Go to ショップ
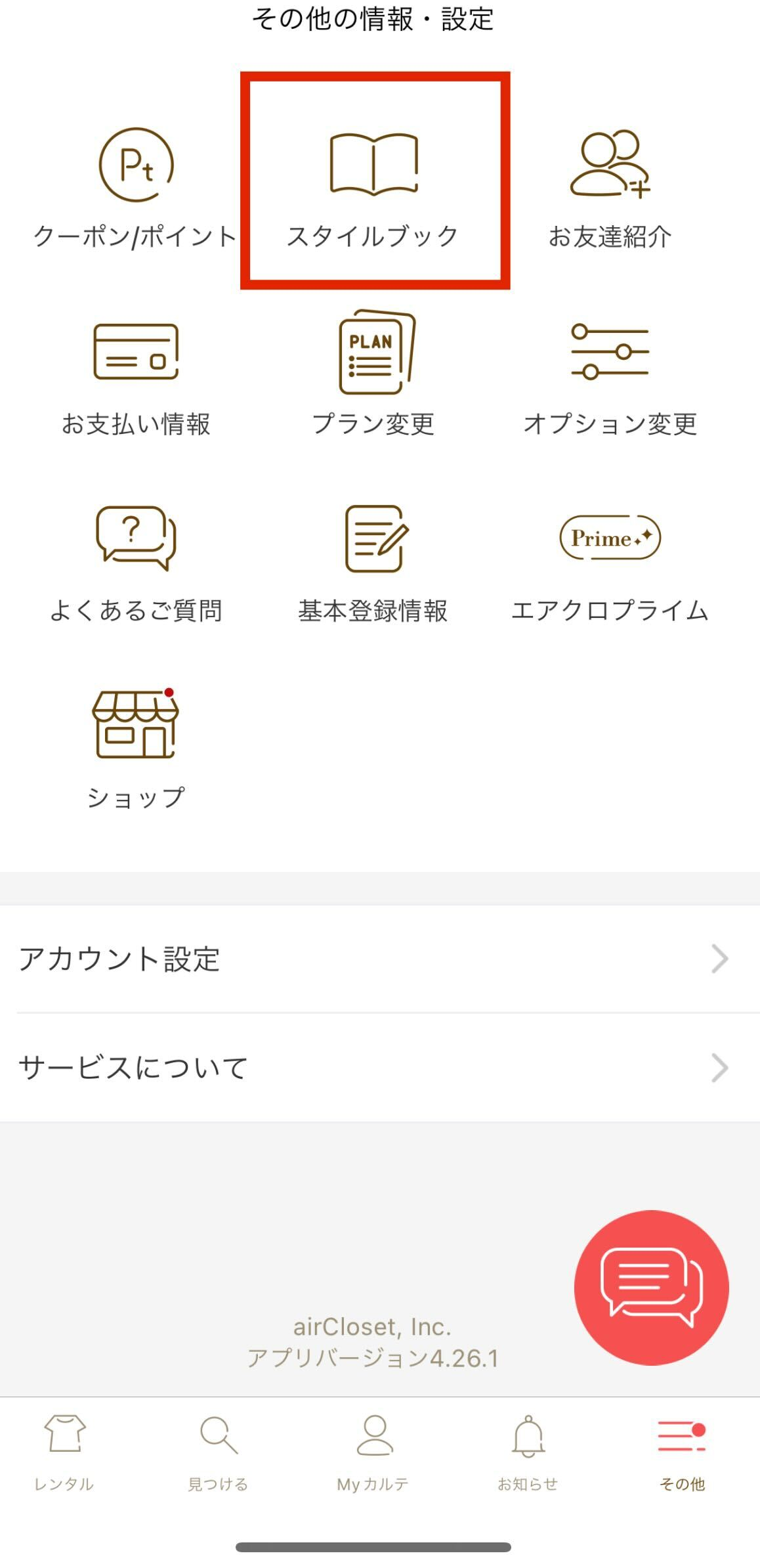Viewport: 760px width, 1568px height. 136,749
